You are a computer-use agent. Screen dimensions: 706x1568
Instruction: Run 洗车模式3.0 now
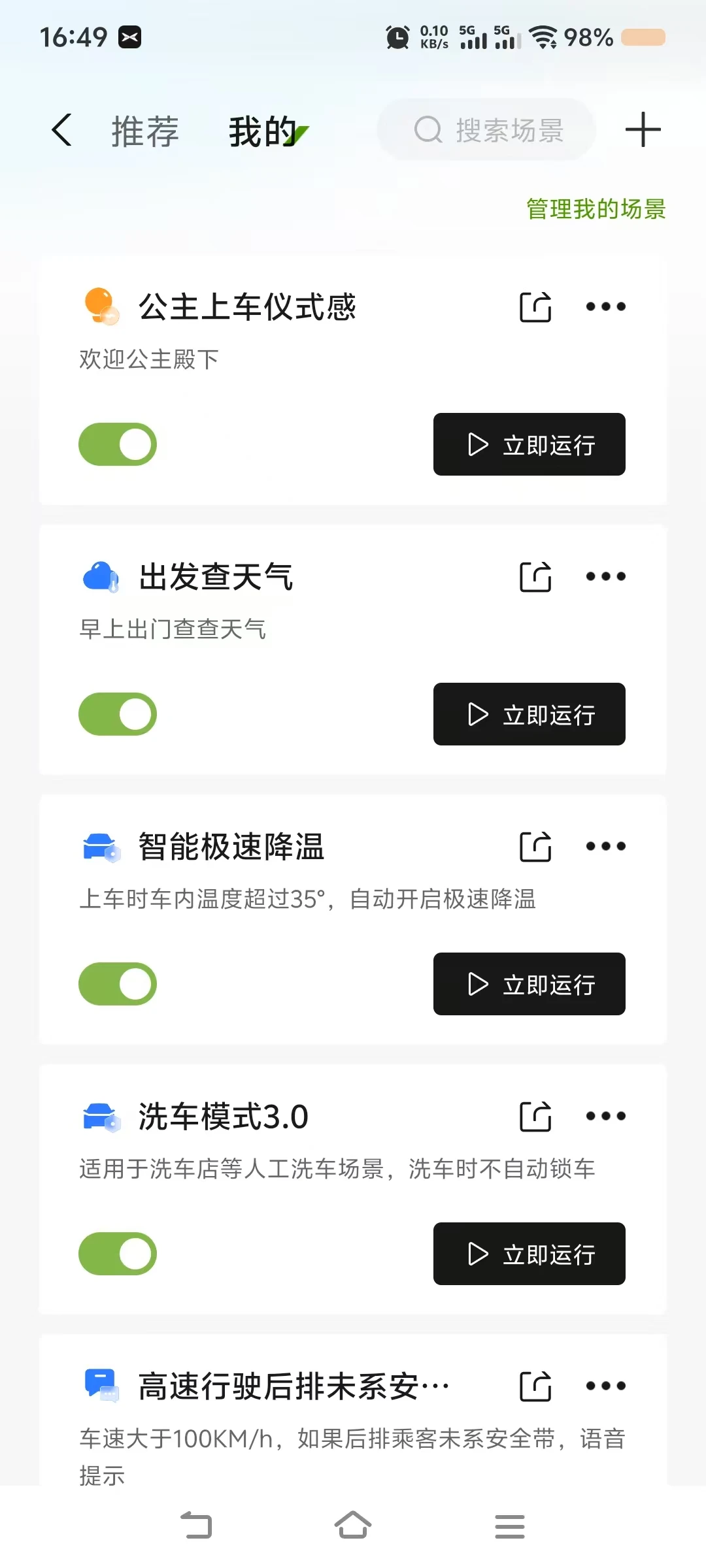tap(529, 1254)
